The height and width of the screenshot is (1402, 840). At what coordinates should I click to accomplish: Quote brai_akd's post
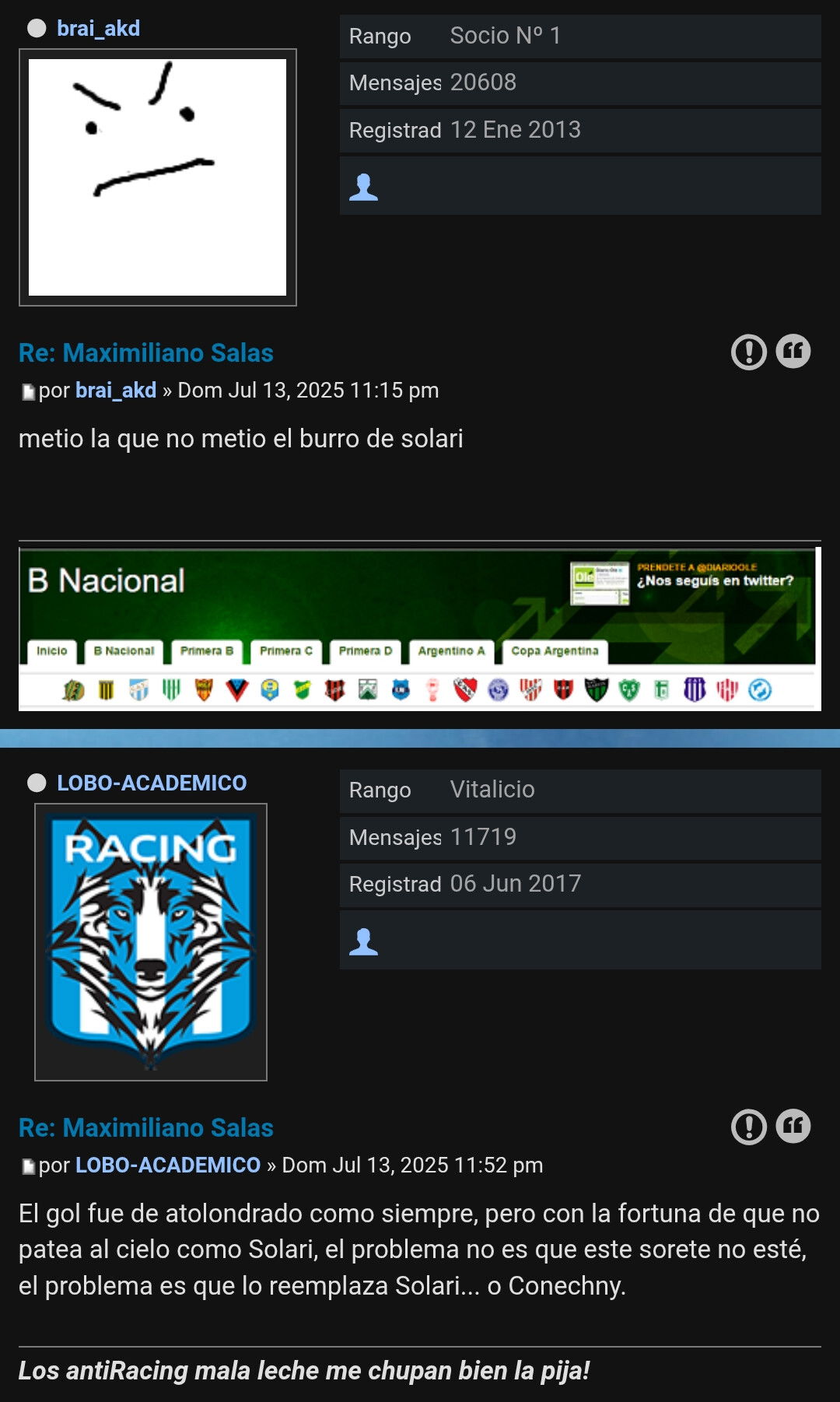click(x=793, y=352)
